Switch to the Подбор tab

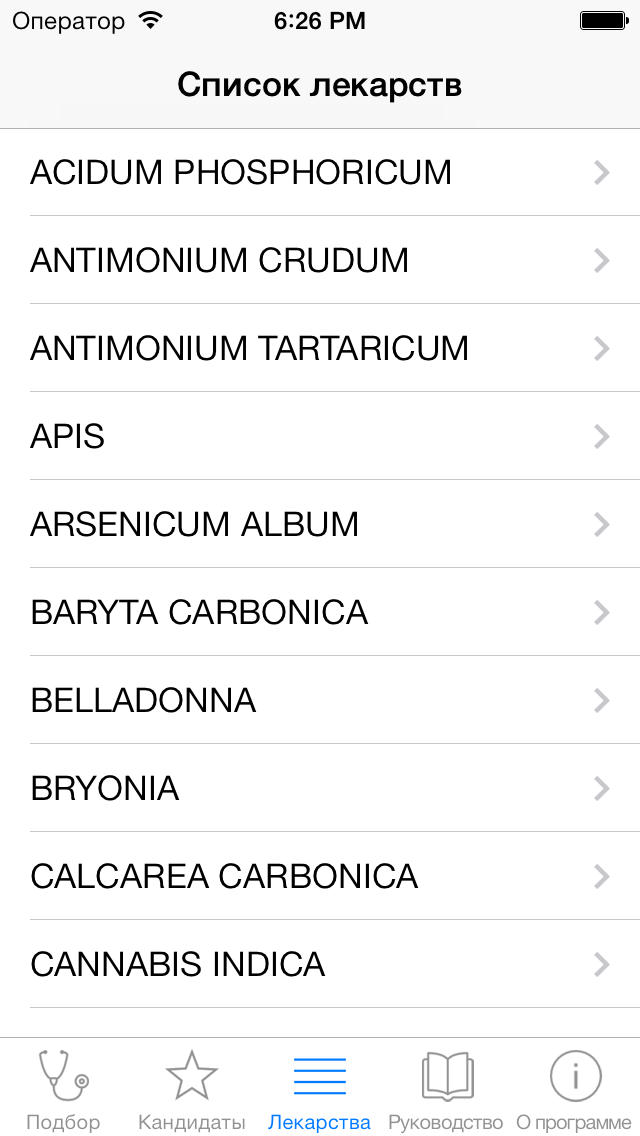[64, 1089]
